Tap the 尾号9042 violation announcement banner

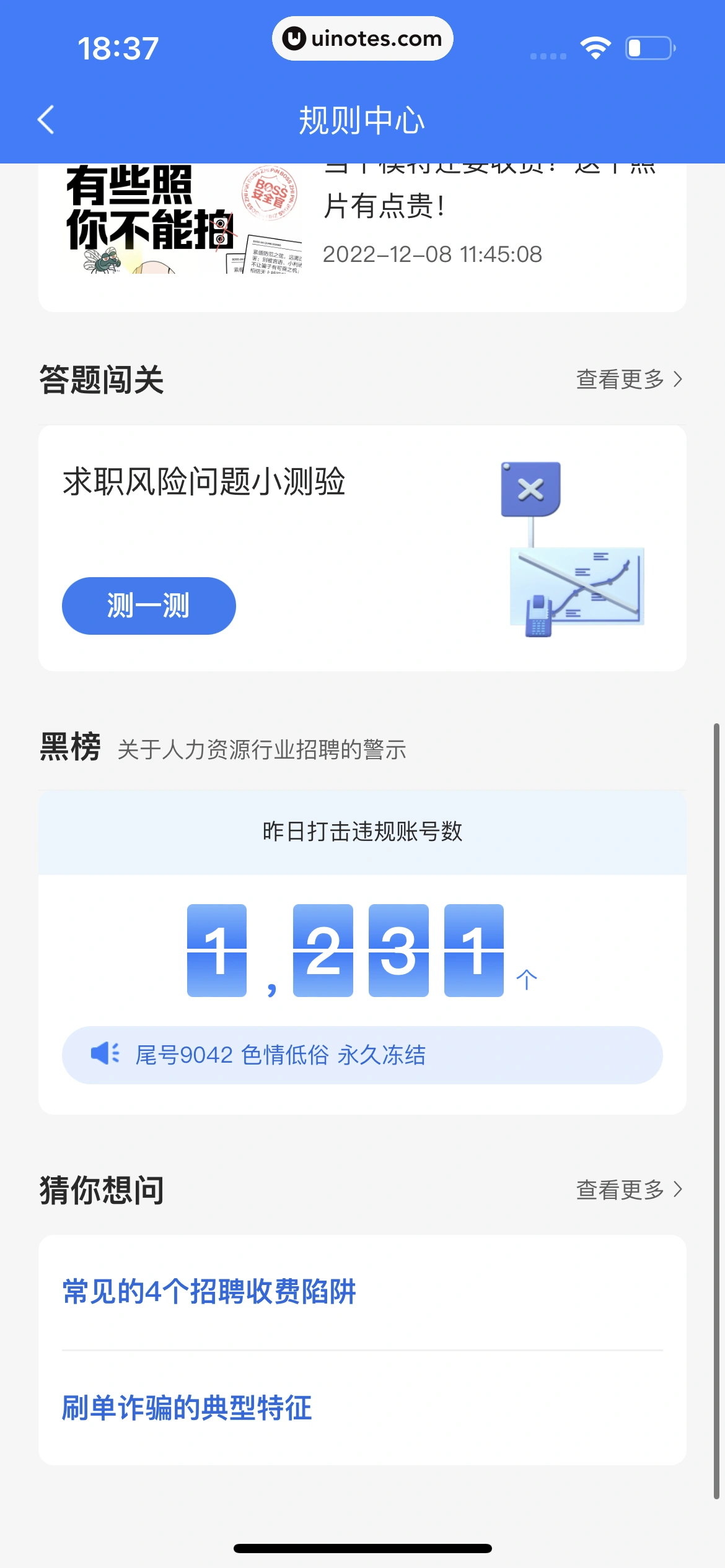(x=362, y=1055)
